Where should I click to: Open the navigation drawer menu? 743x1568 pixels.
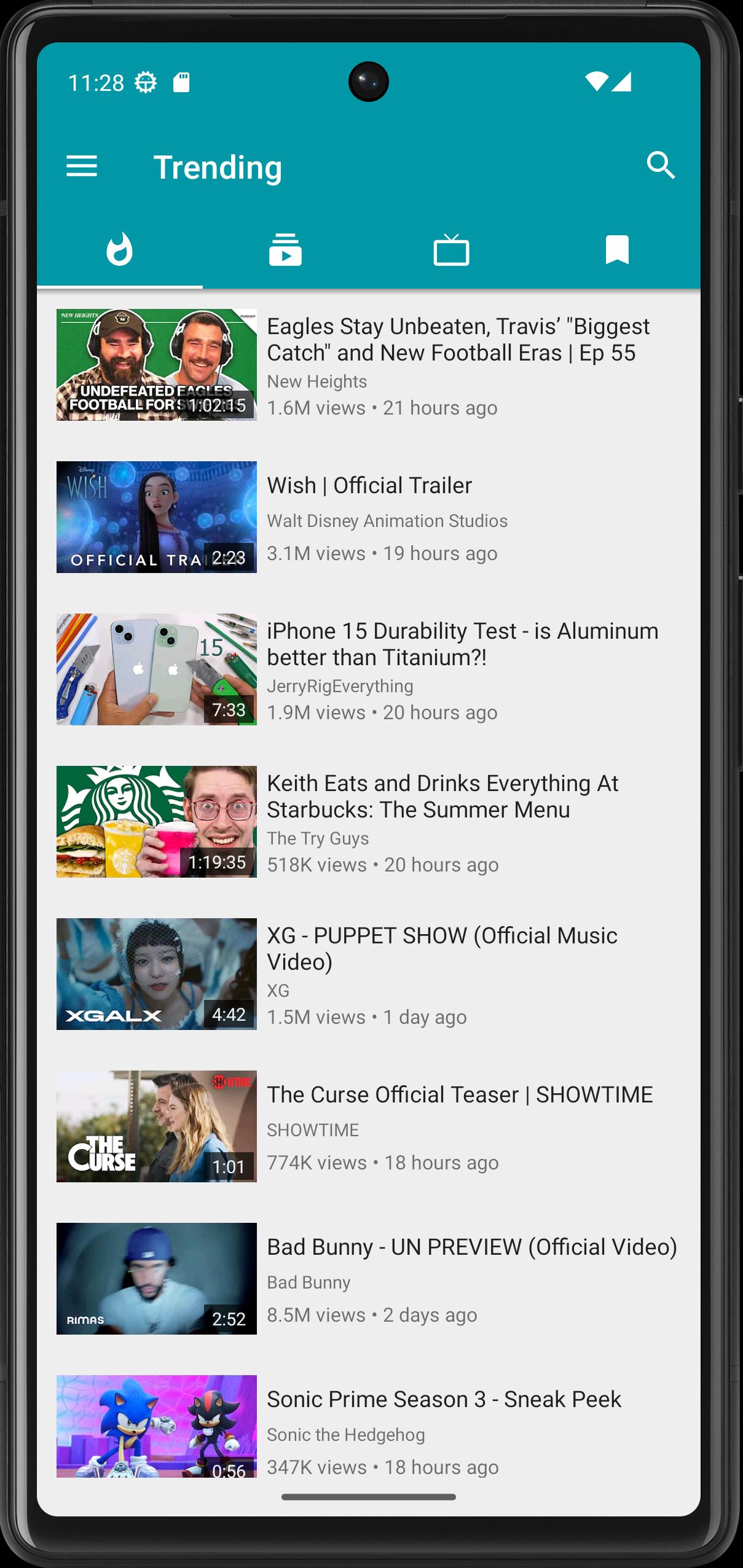[x=82, y=166]
